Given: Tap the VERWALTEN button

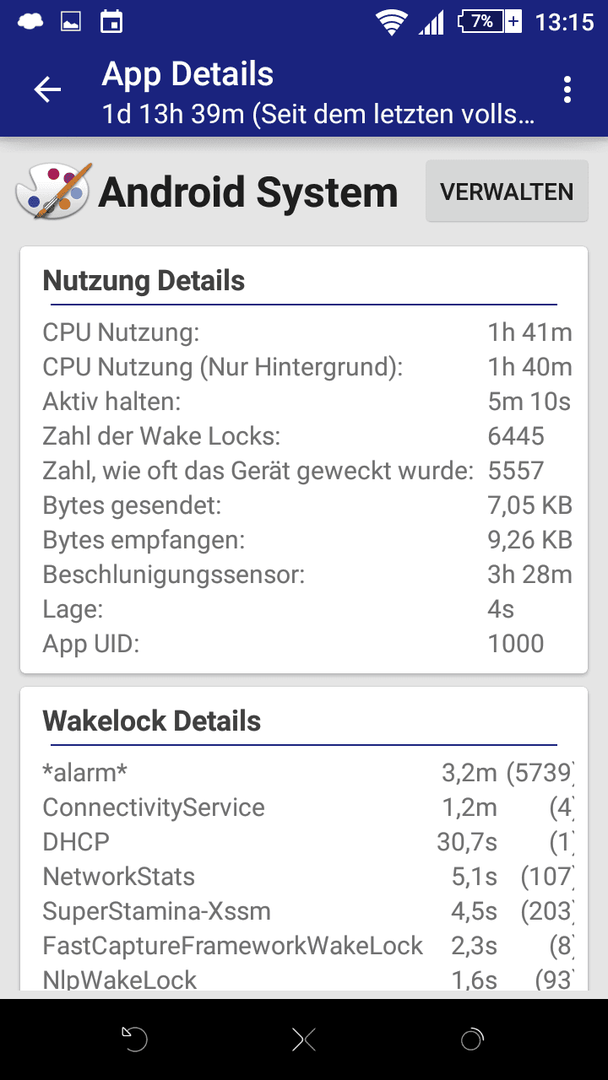Looking at the screenshot, I should (507, 191).
